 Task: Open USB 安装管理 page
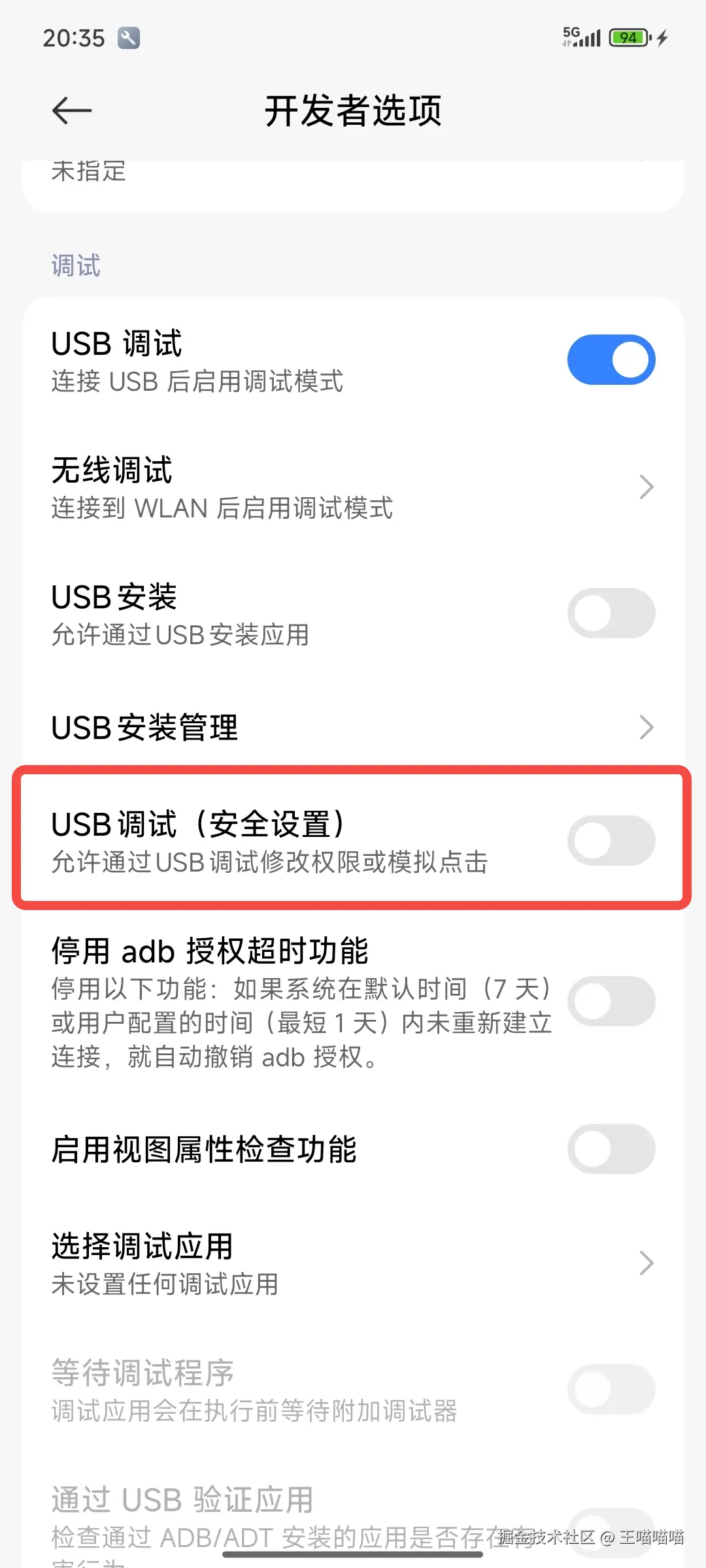(353, 727)
